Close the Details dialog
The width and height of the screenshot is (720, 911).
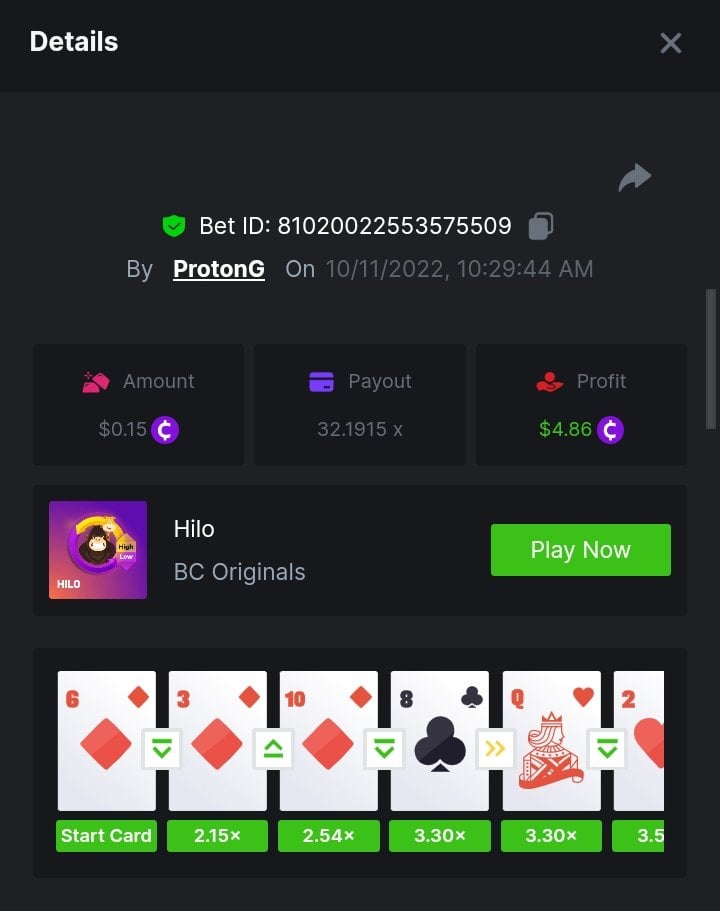click(670, 43)
